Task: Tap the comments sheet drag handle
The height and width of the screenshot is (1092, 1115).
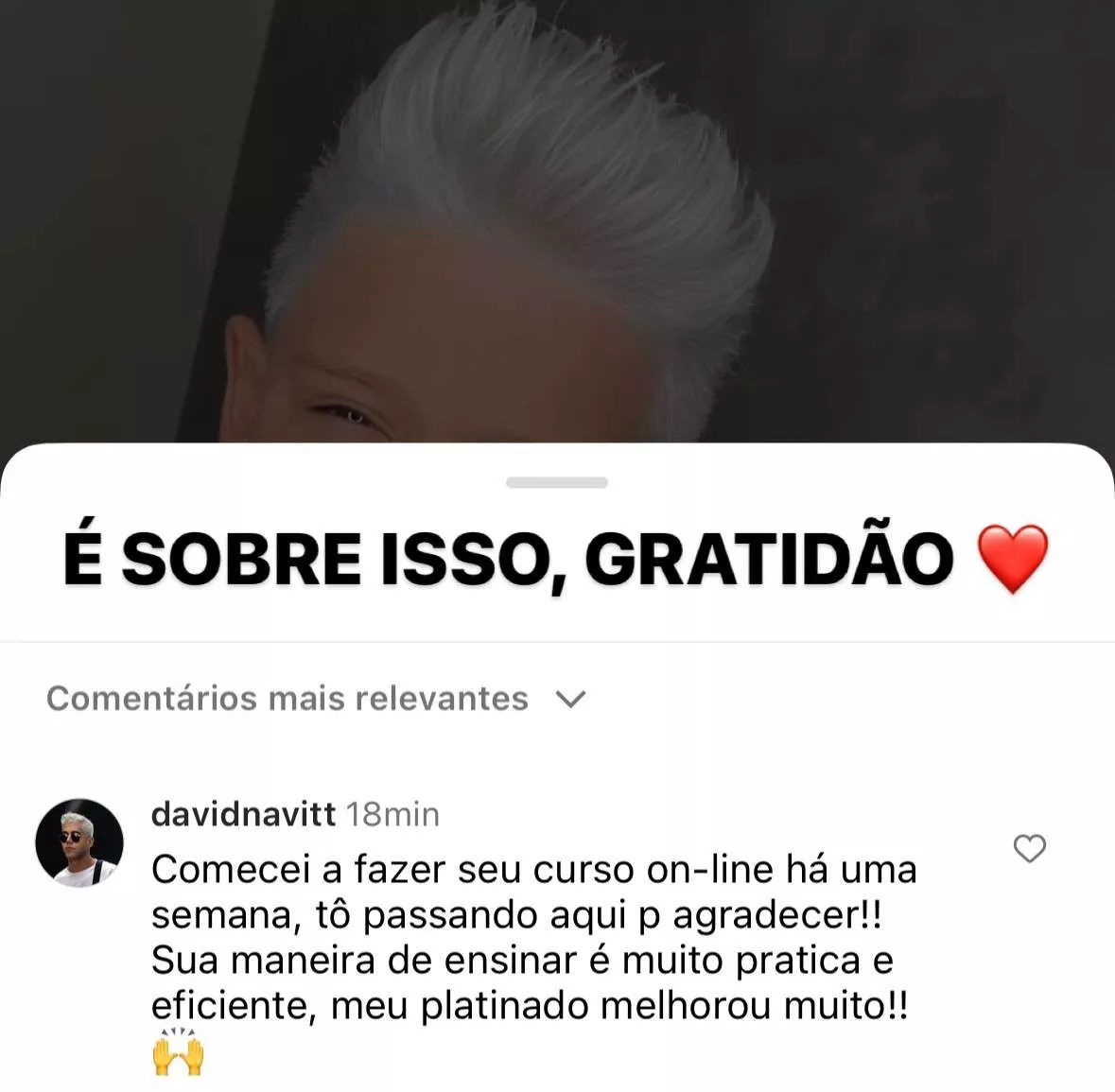Action: coord(556,482)
